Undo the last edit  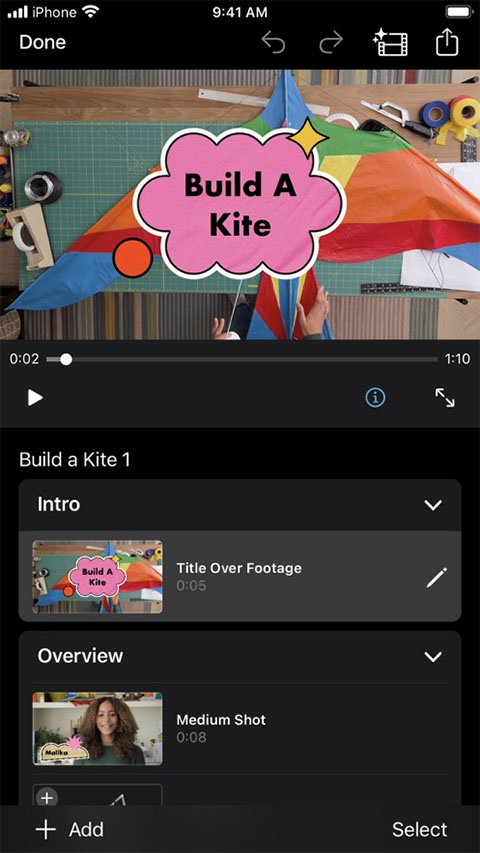tap(273, 42)
